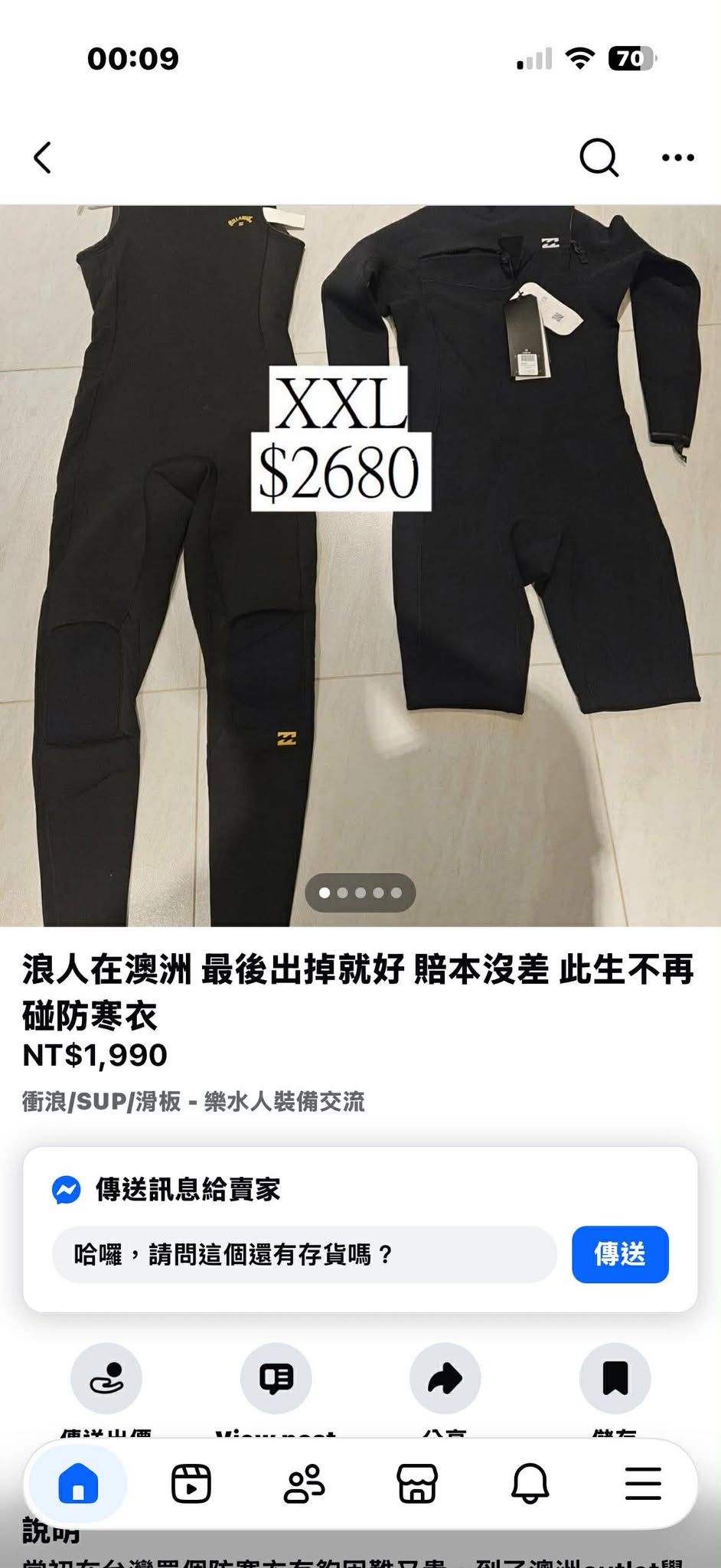
Task: Switch to the Marketplace tab
Action: click(417, 1485)
